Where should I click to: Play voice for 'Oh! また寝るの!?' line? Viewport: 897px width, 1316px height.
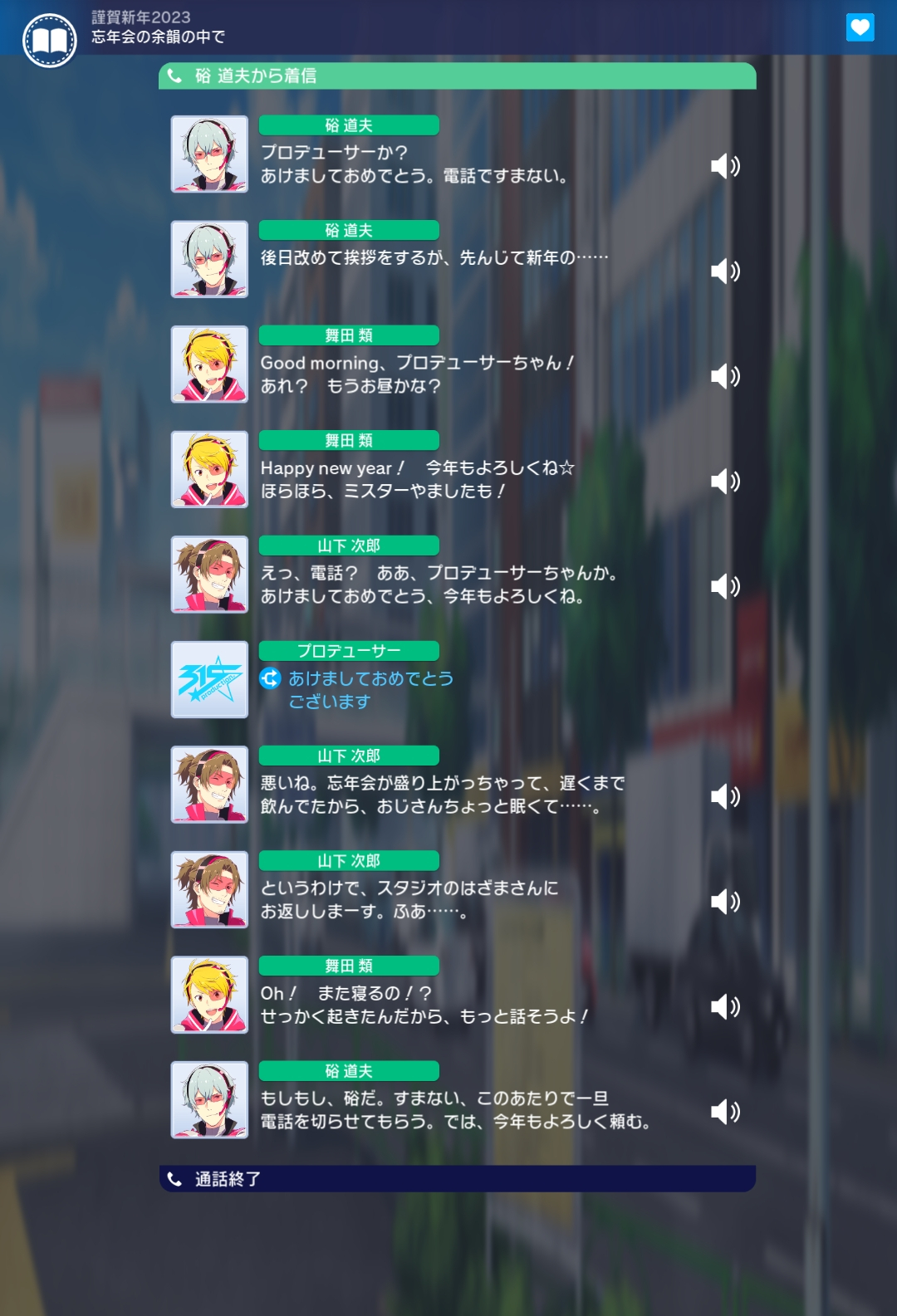point(724,1006)
